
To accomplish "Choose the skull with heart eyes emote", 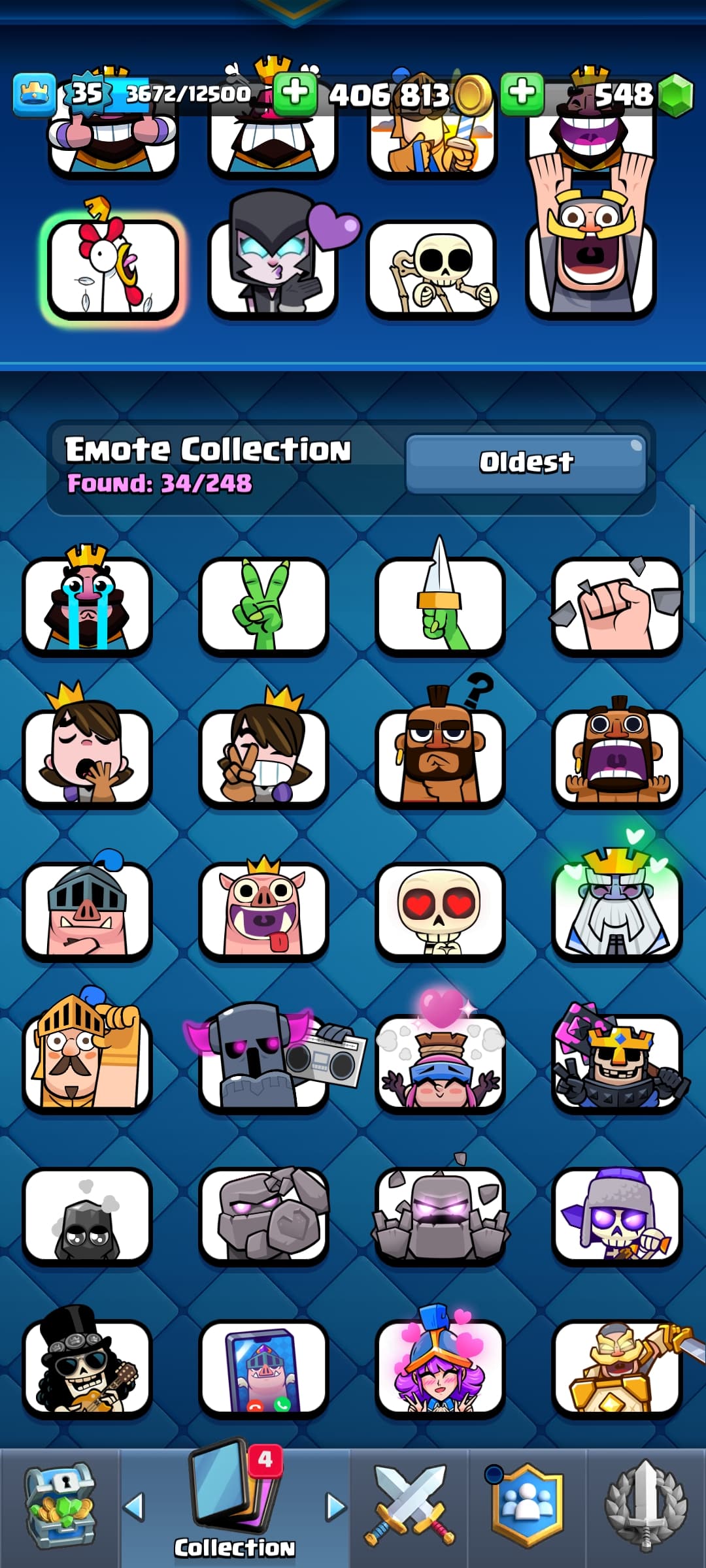I will pyautogui.click(x=440, y=910).
